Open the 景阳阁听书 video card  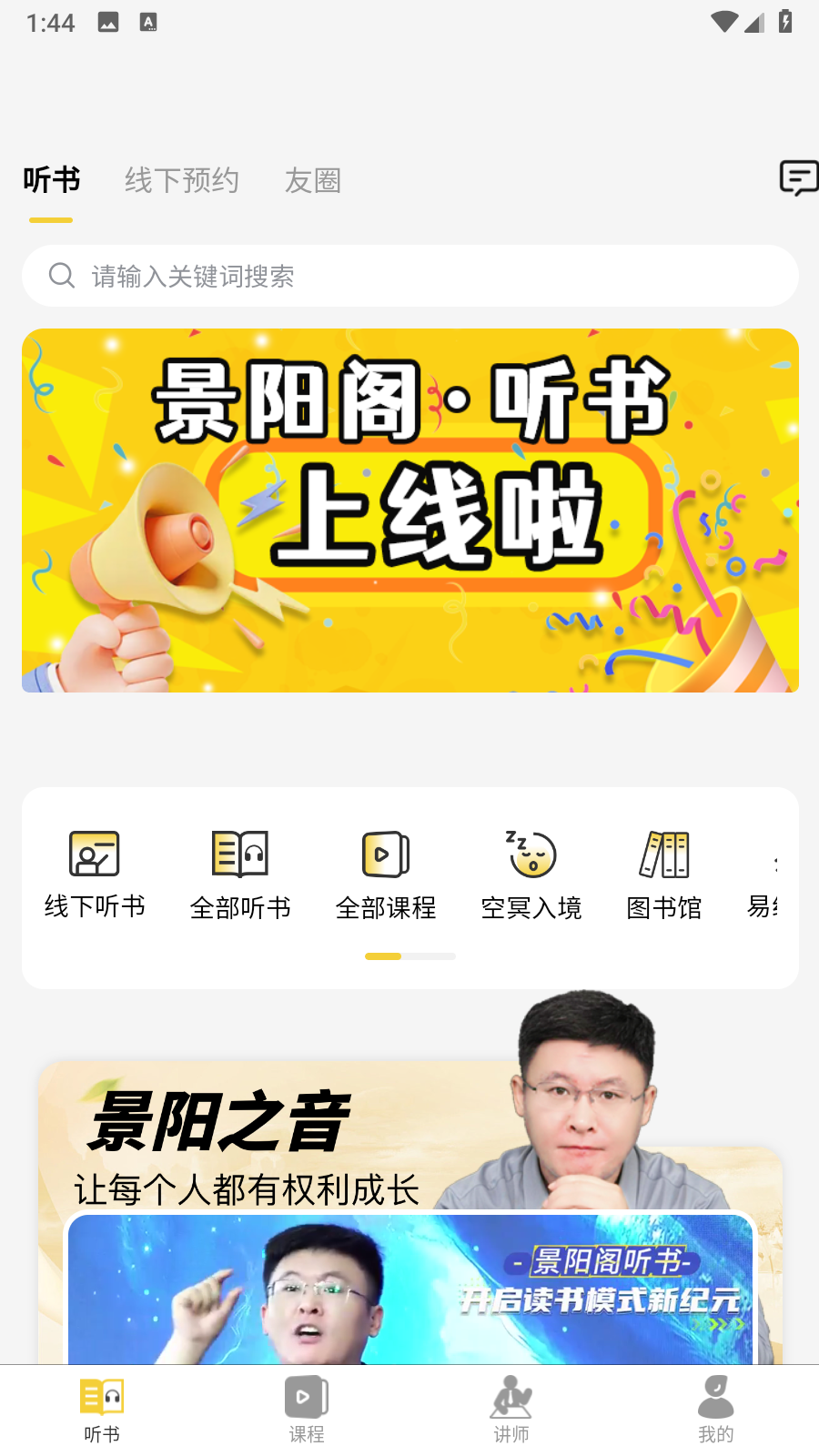click(x=410, y=1289)
